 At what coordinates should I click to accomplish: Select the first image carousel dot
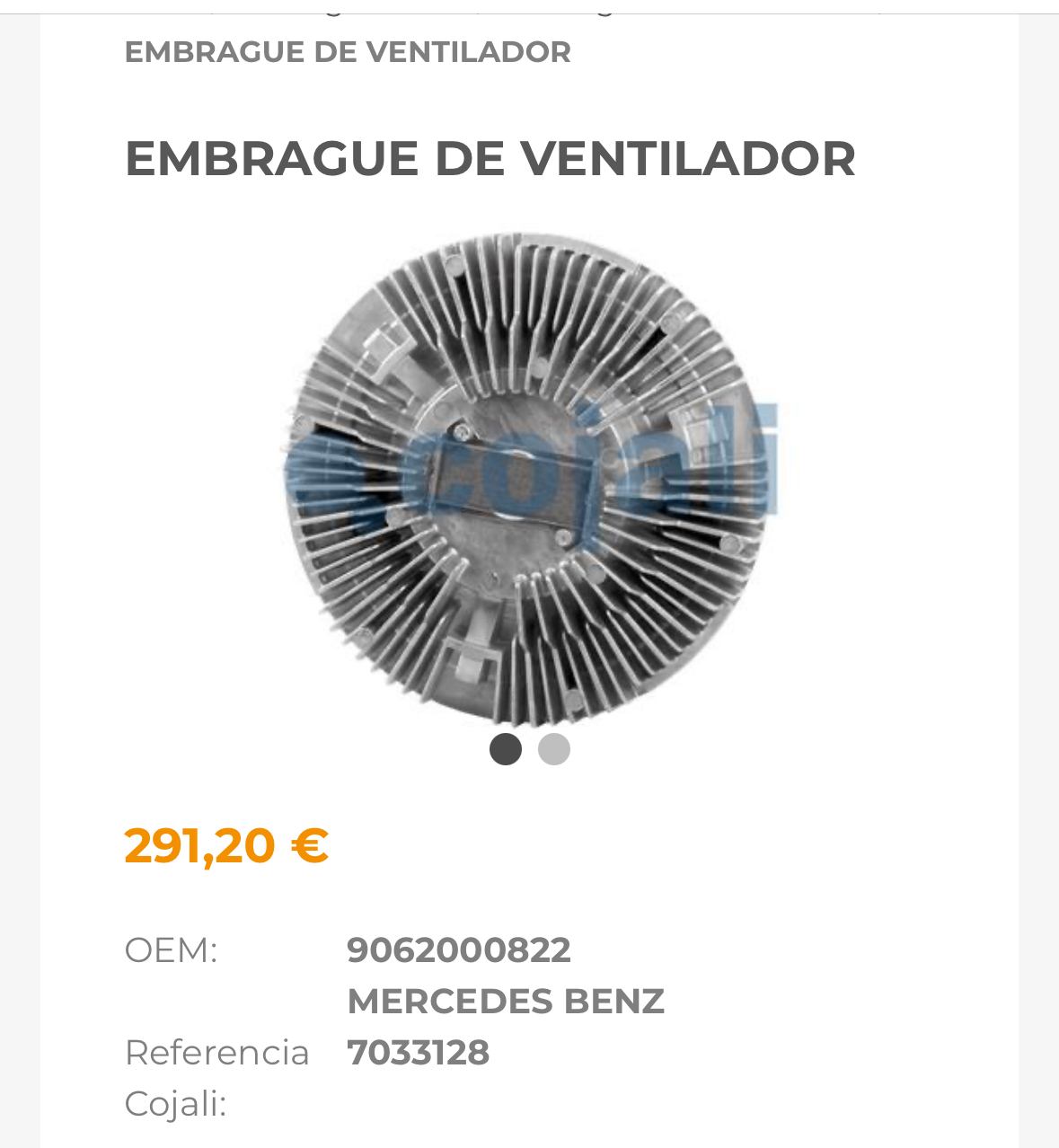point(506,748)
